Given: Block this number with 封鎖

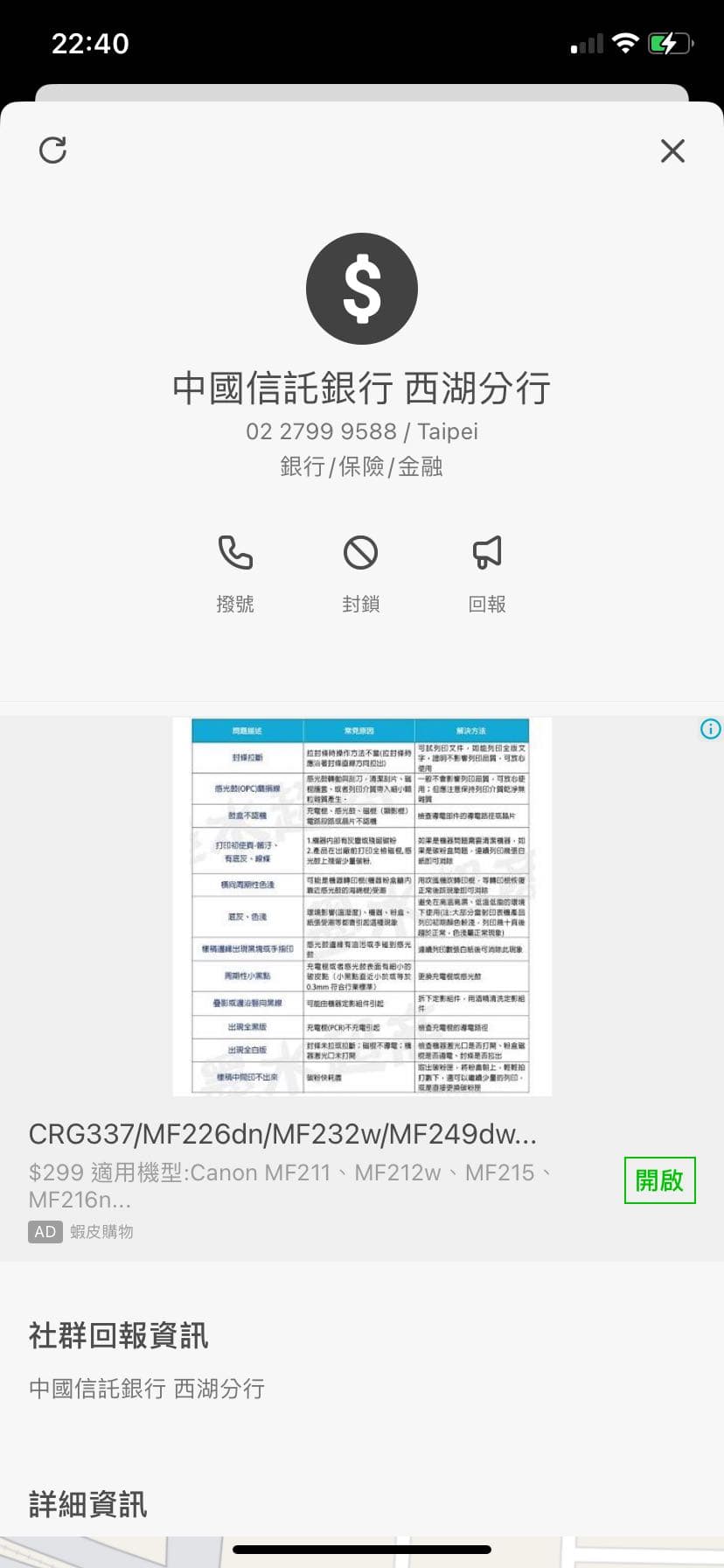Looking at the screenshot, I should coord(360,572).
